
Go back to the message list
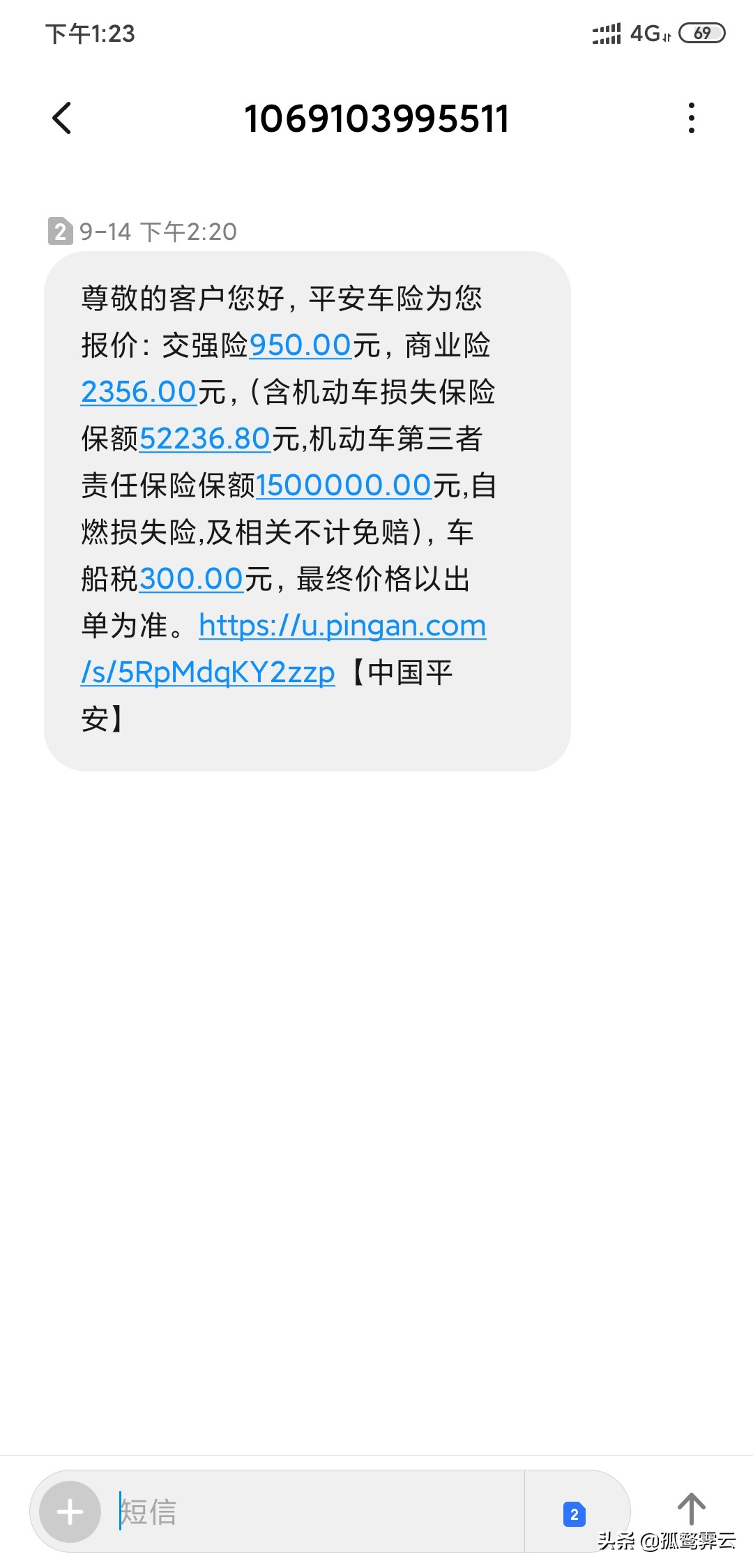tap(62, 118)
